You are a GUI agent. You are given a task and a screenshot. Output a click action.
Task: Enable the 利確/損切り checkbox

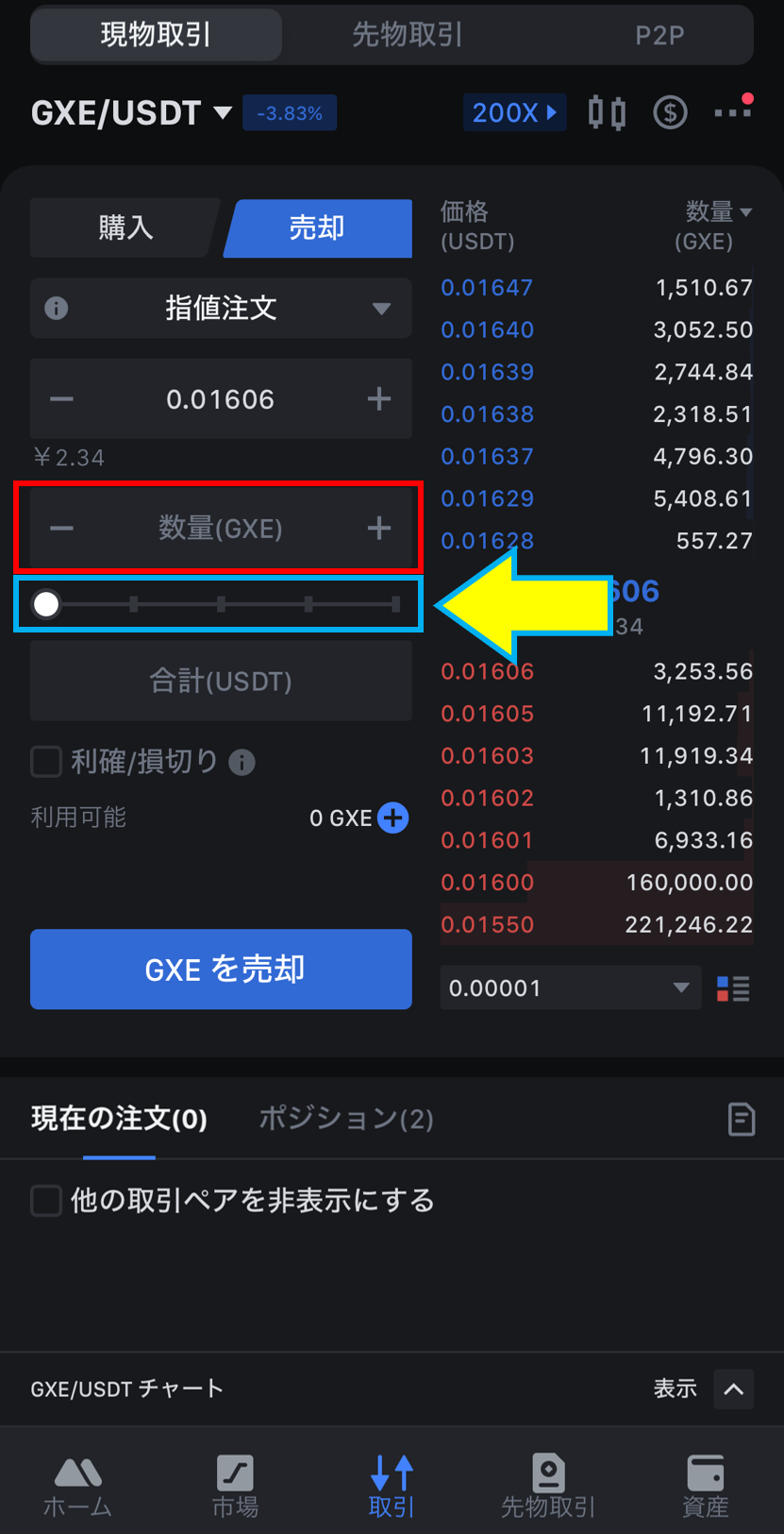45,762
